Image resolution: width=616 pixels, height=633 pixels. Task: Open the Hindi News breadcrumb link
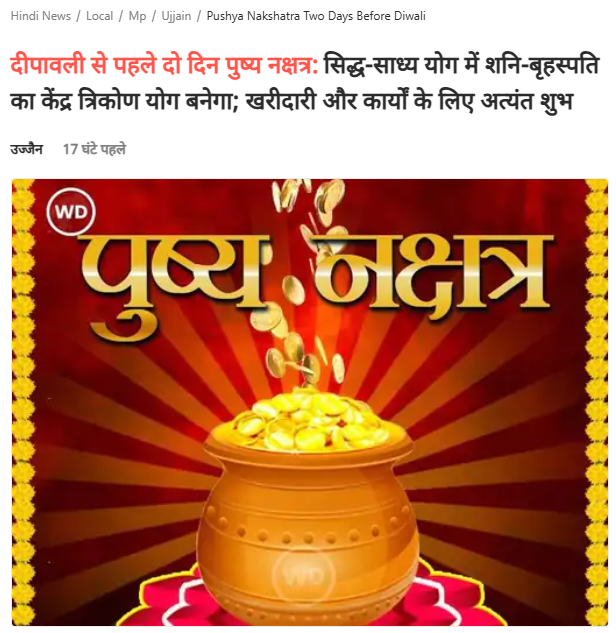click(41, 16)
